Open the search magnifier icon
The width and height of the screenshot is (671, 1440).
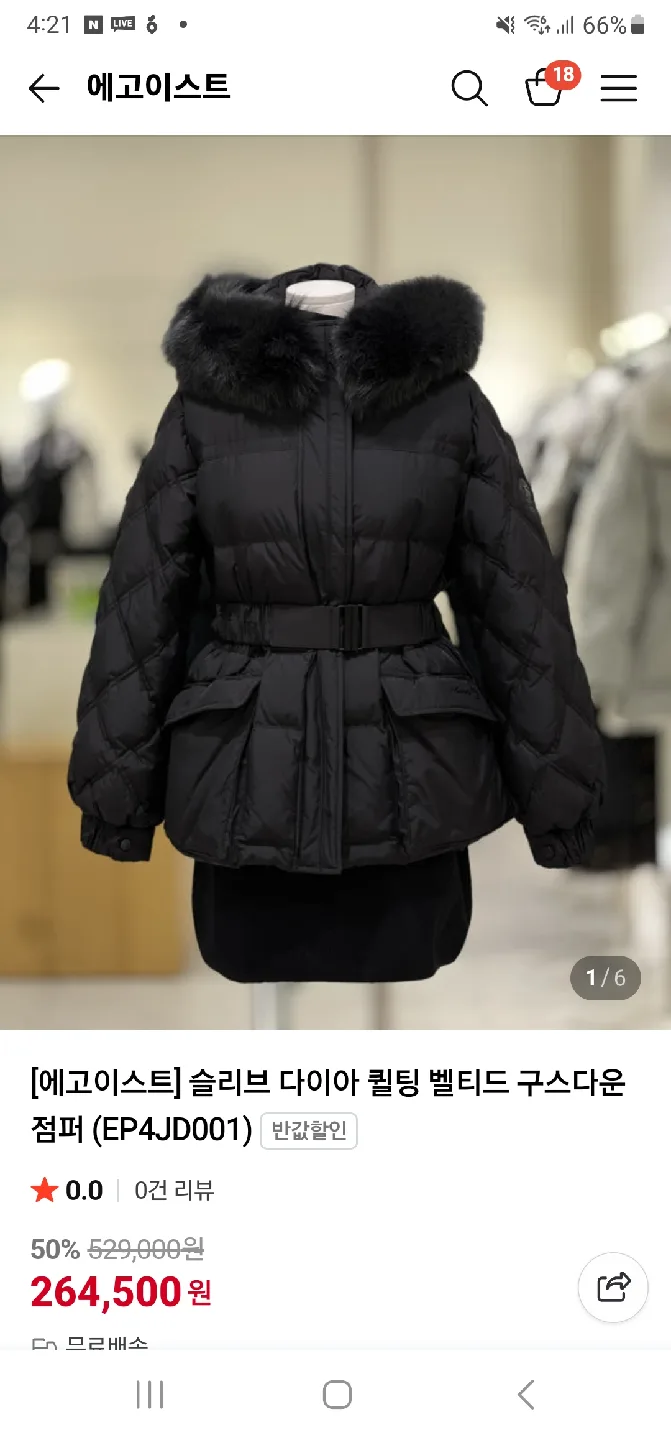[x=469, y=88]
